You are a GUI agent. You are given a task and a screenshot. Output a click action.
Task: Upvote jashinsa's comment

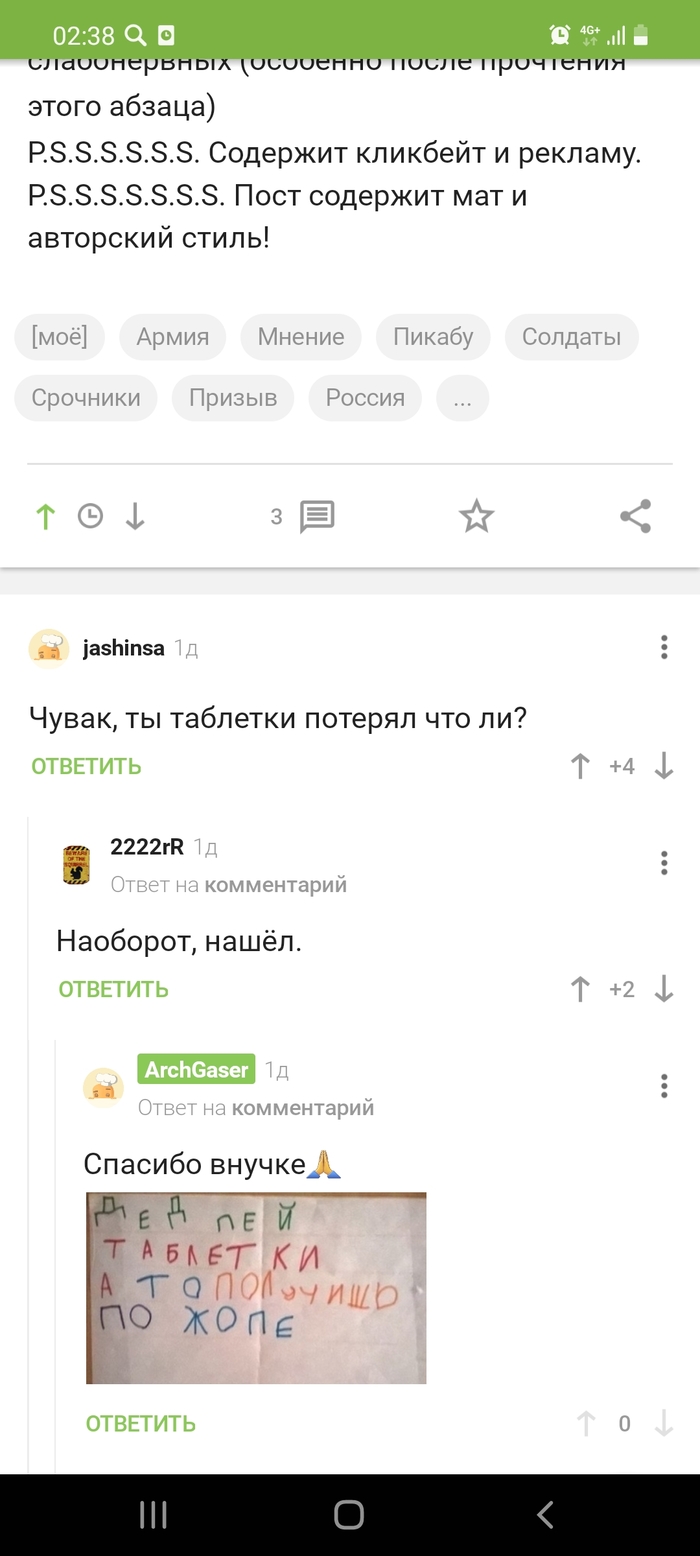click(x=580, y=767)
